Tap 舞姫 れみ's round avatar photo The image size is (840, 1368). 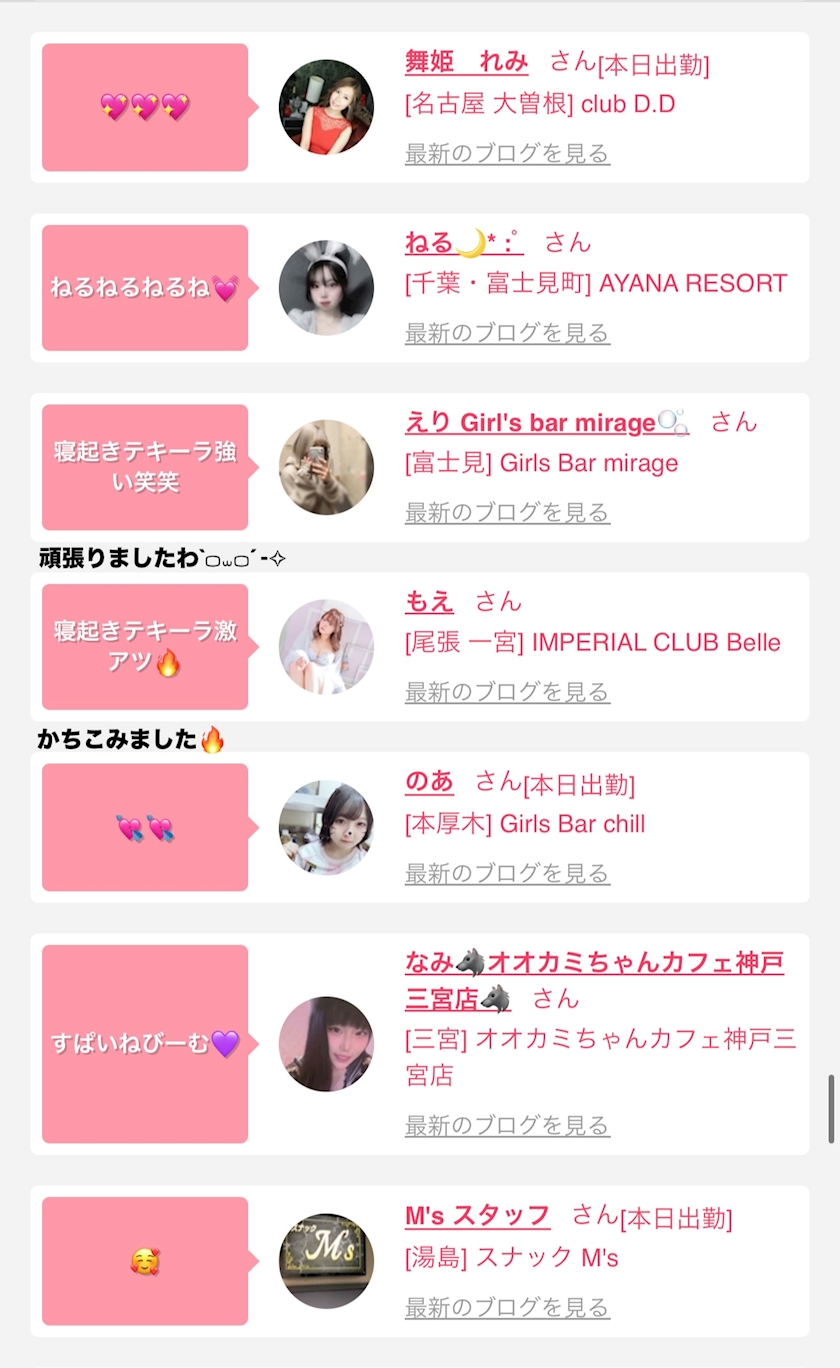click(x=326, y=107)
